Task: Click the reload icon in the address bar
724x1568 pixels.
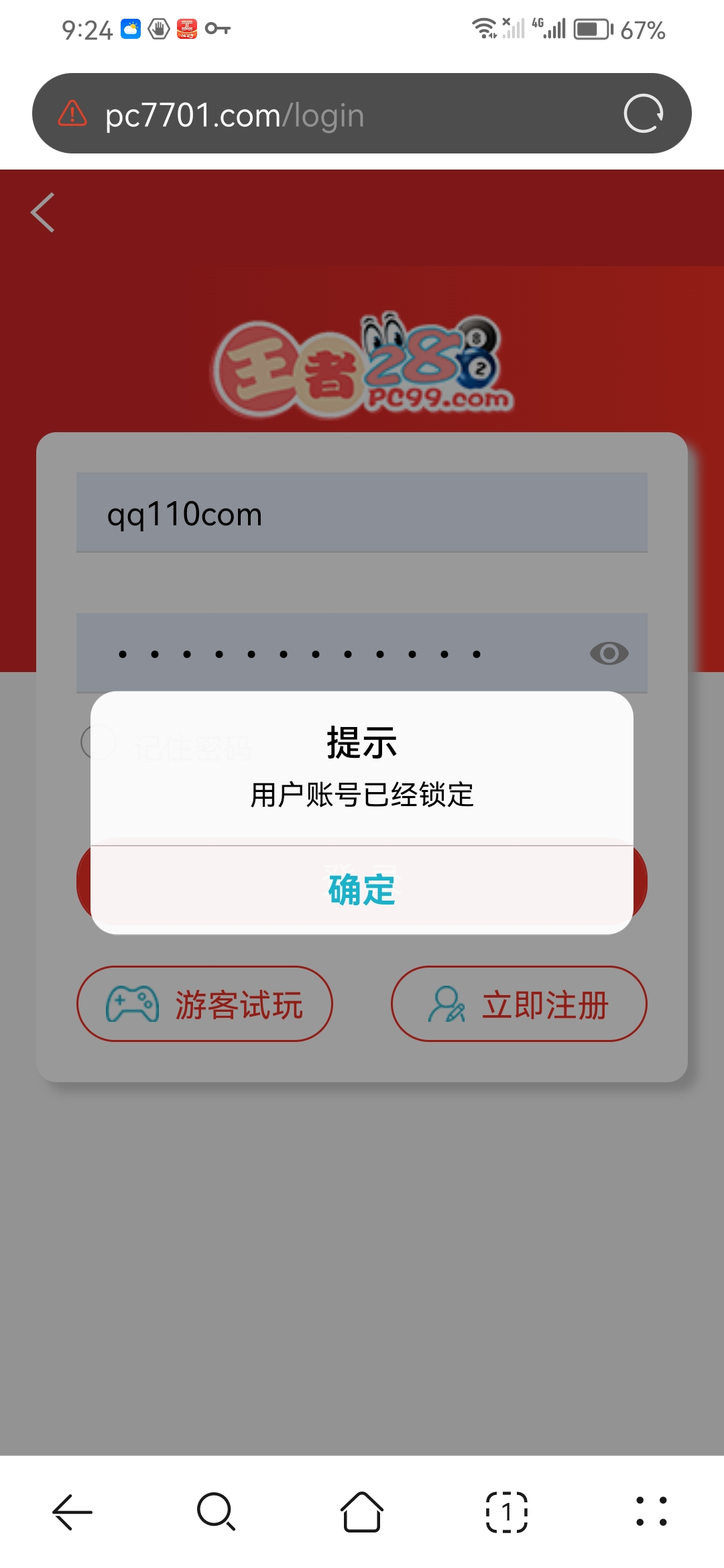Action: [645, 113]
